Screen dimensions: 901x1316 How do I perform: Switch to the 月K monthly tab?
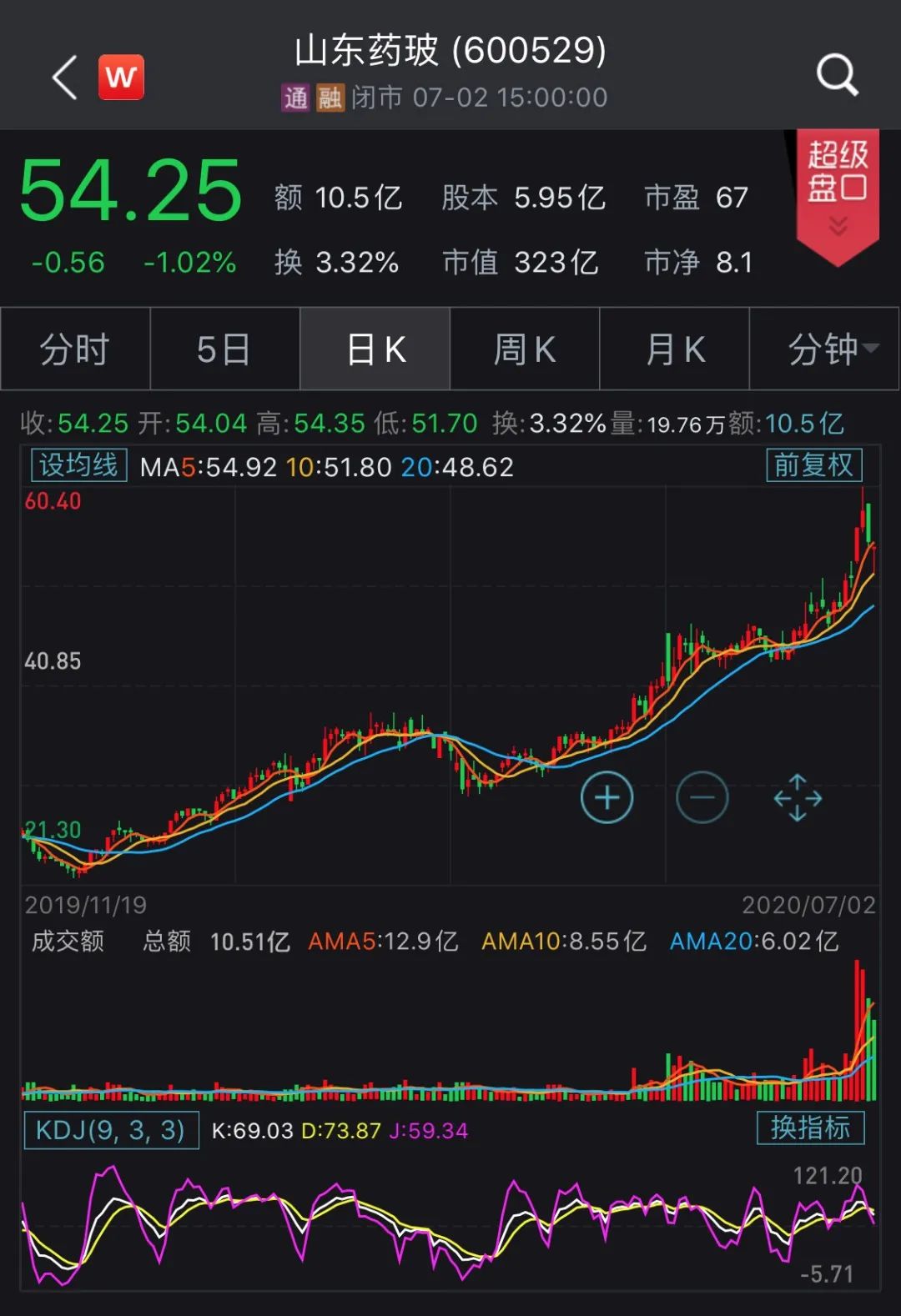click(x=675, y=349)
